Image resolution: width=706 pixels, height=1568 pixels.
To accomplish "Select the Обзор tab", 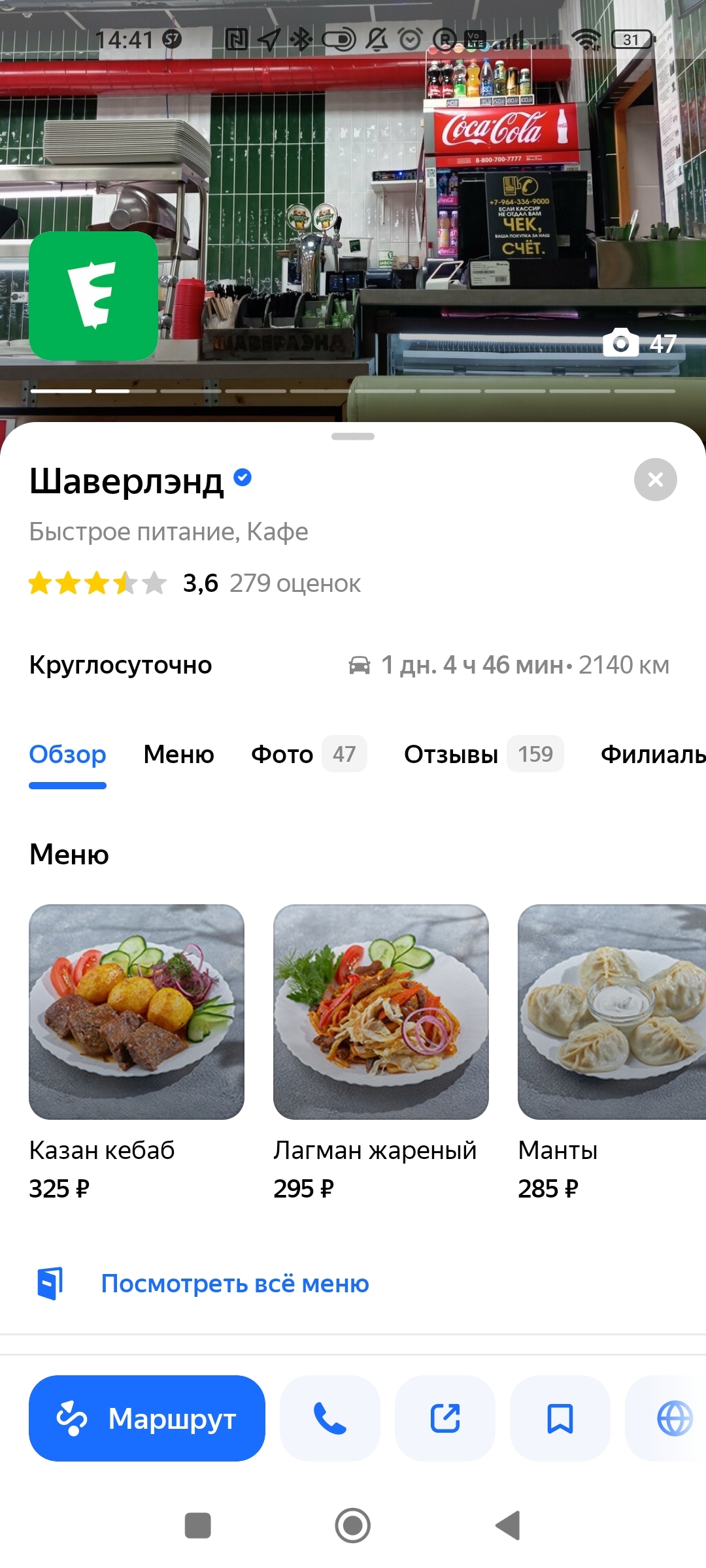I will 67,755.
